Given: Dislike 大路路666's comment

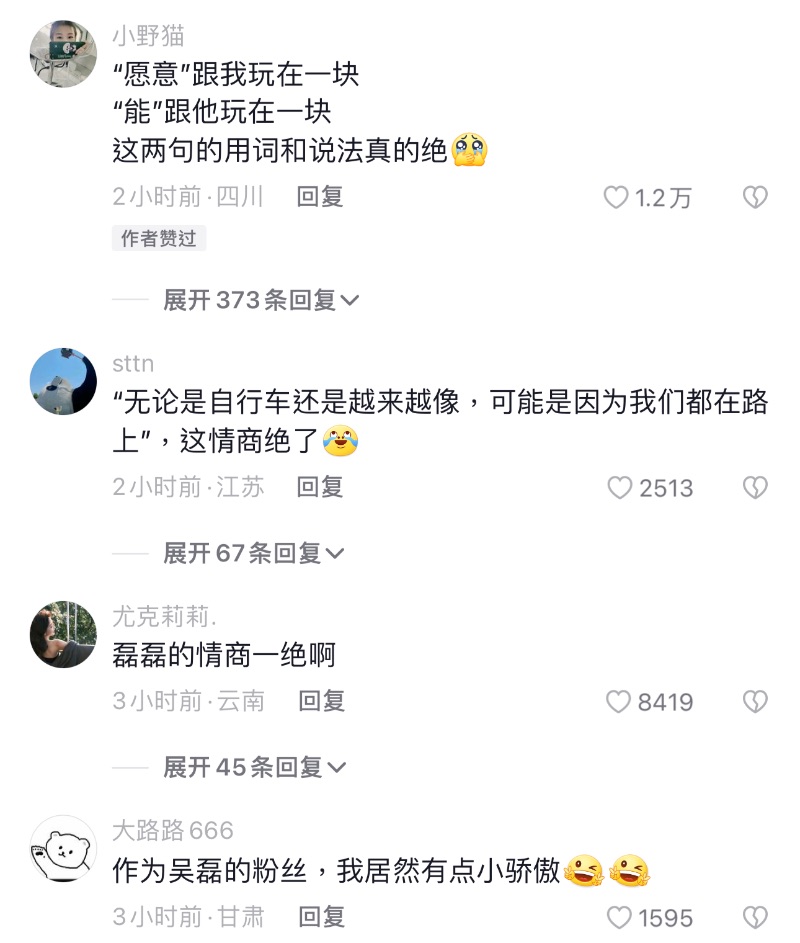Looking at the screenshot, I should (x=754, y=918).
